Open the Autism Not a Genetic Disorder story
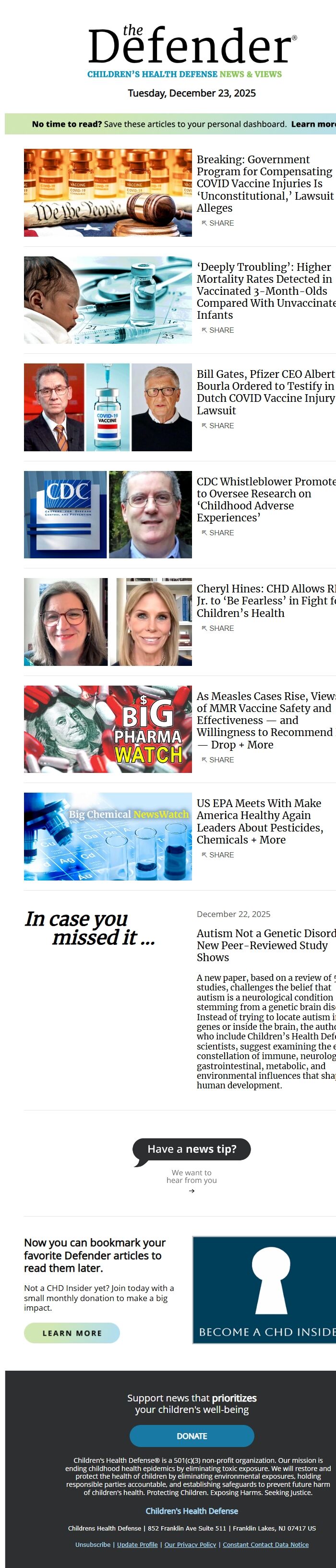Viewport: 336px width, 1568px height. (265, 945)
